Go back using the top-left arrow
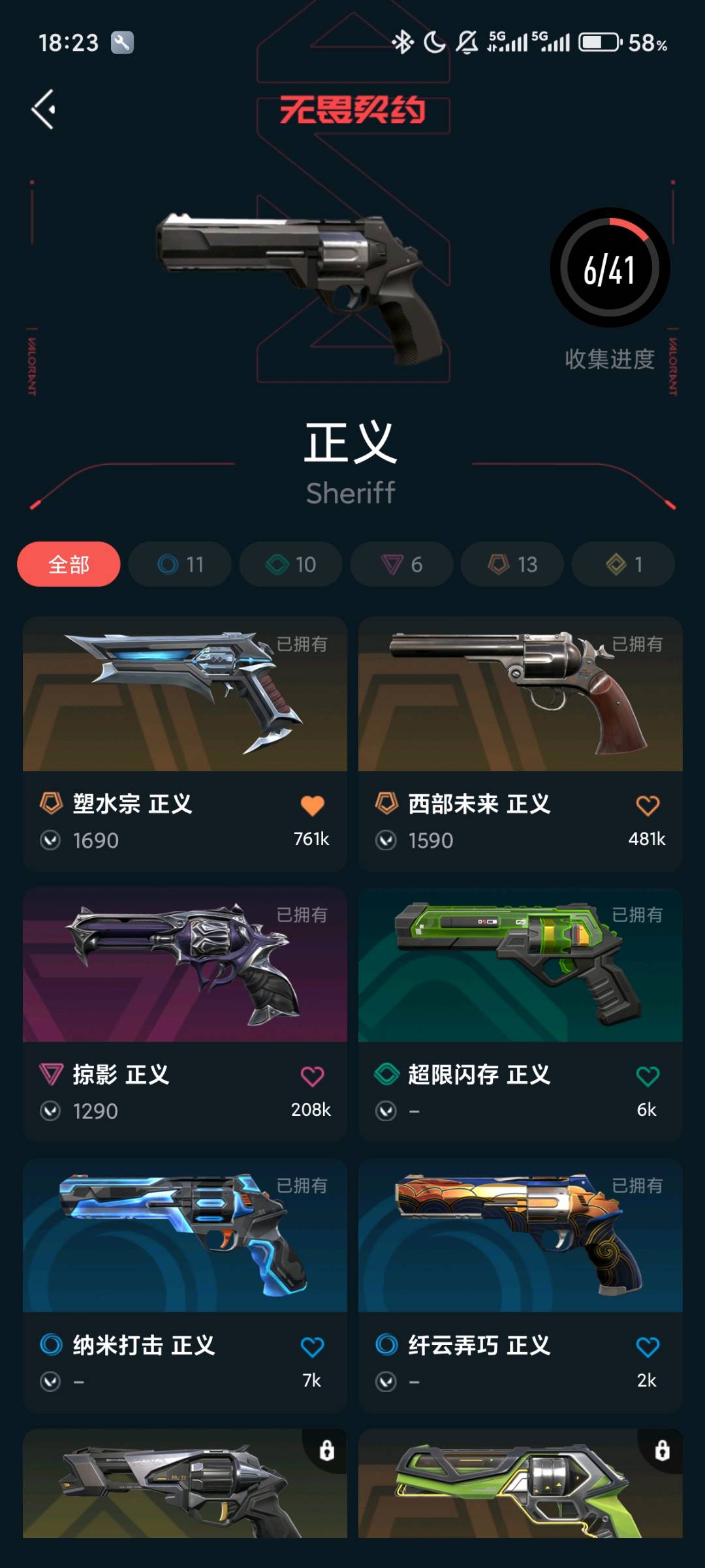The width and height of the screenshot is (705, 1568). click(x=44, y=109)
